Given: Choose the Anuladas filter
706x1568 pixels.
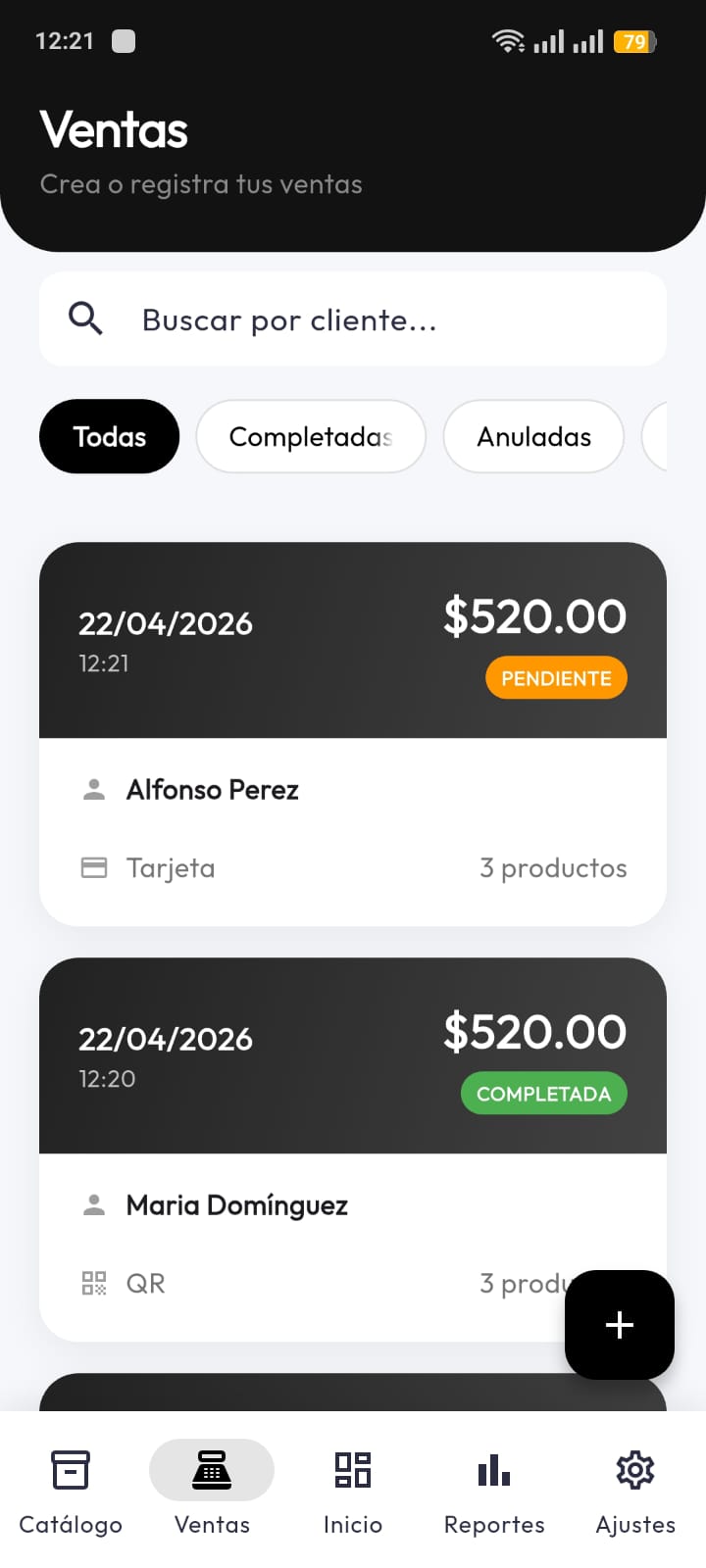Looking at the screenshot, I should tap(533, 436).
